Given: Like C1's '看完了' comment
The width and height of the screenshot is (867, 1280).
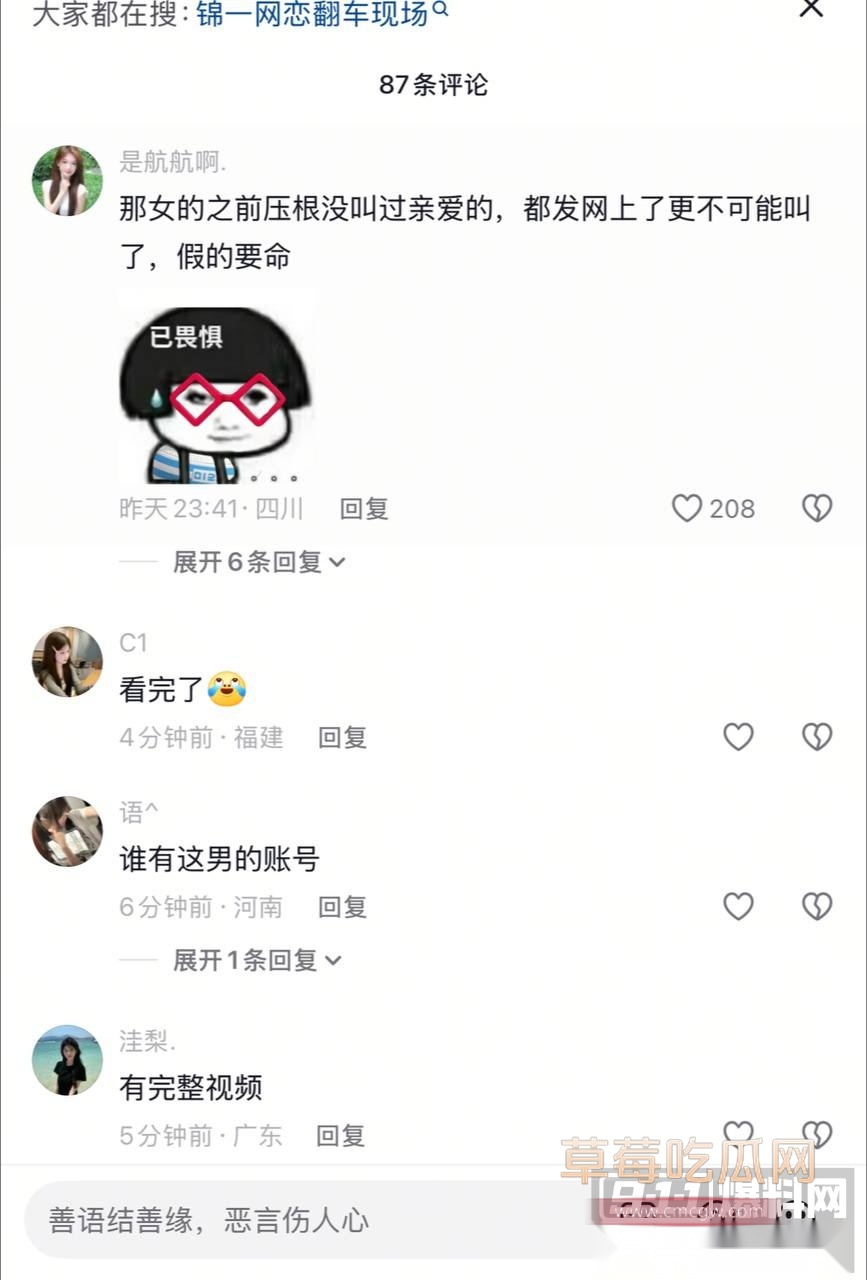Looking at the screenshot, I should click(x=738, y=738).
